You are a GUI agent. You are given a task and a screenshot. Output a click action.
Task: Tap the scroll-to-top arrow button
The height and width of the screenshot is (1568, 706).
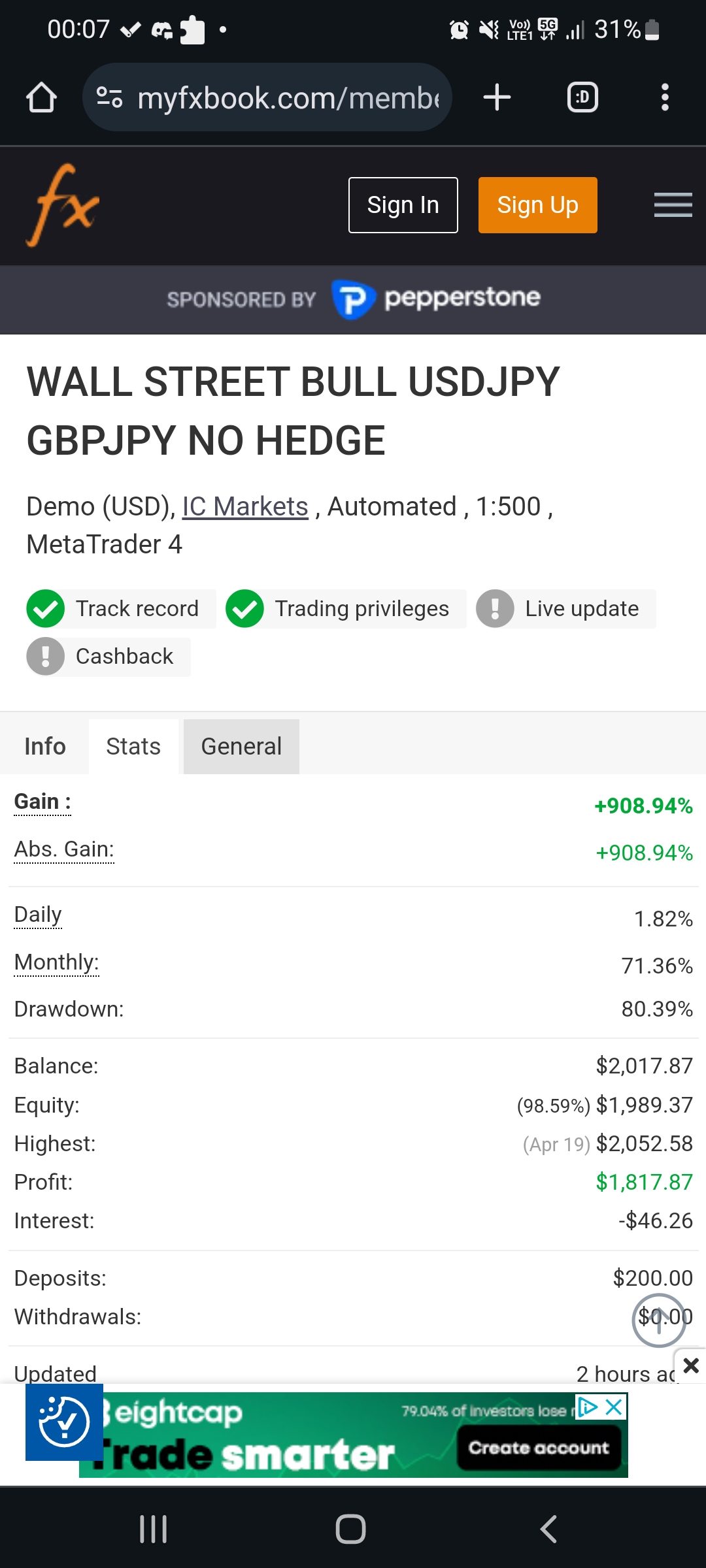(x=658, y=1320)
